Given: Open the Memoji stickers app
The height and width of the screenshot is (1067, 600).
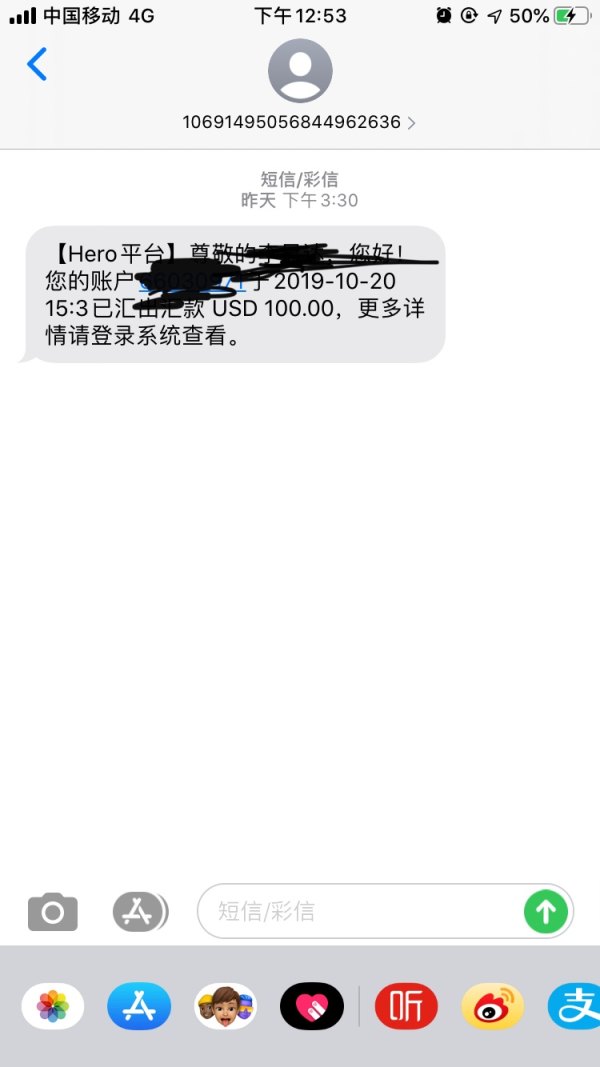Looking at the screenshot, I should pyautogui.click(x=225, y=1007).
